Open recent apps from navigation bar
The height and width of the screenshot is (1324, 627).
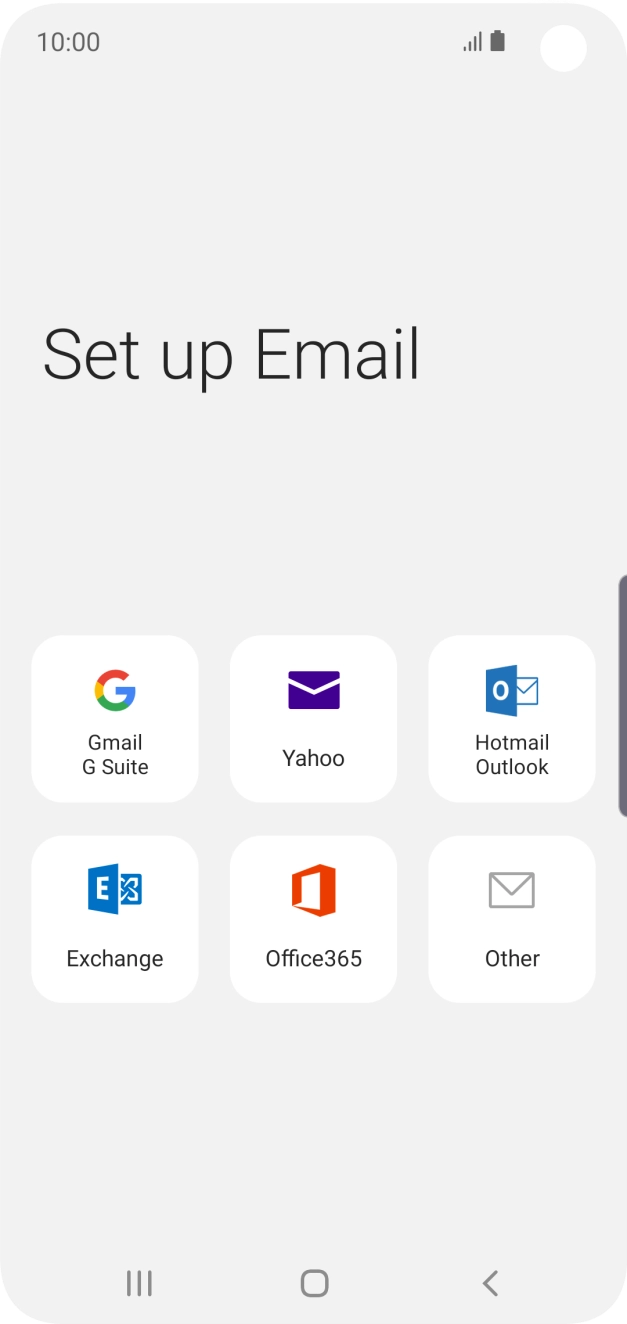[139, 1283]
